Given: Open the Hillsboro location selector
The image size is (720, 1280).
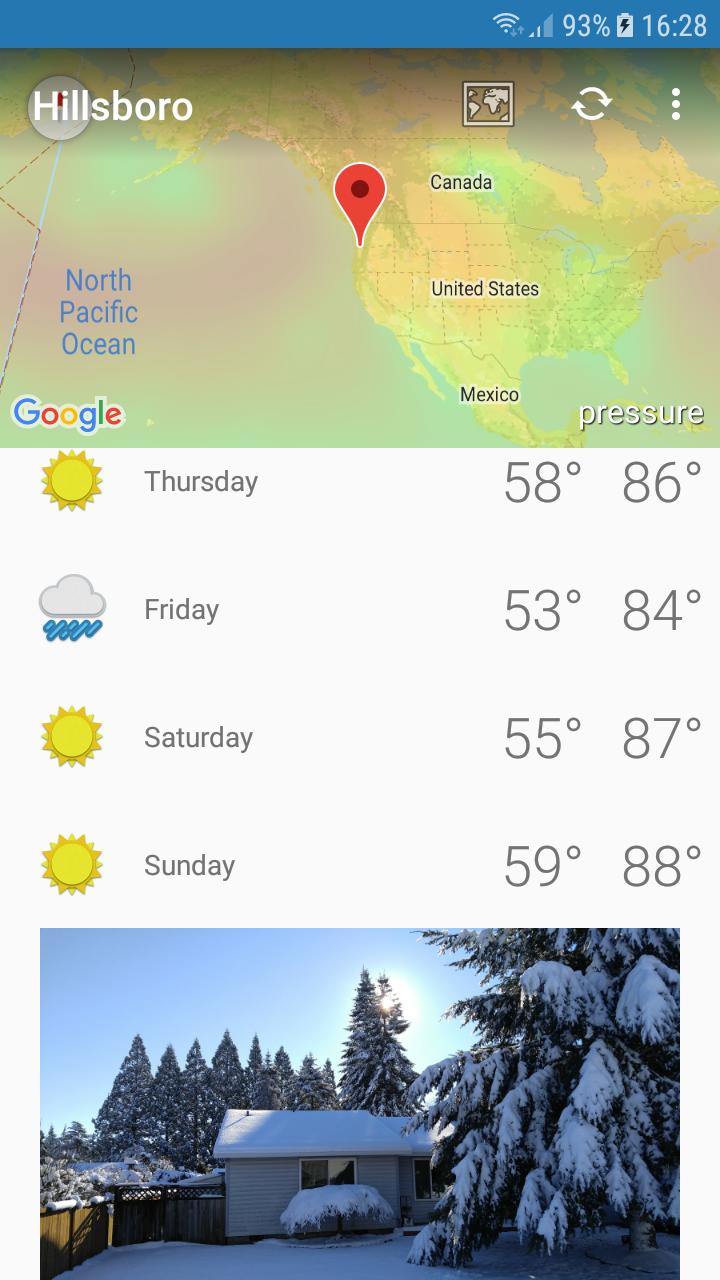Looking at the screenshot, I should (113, 105).
